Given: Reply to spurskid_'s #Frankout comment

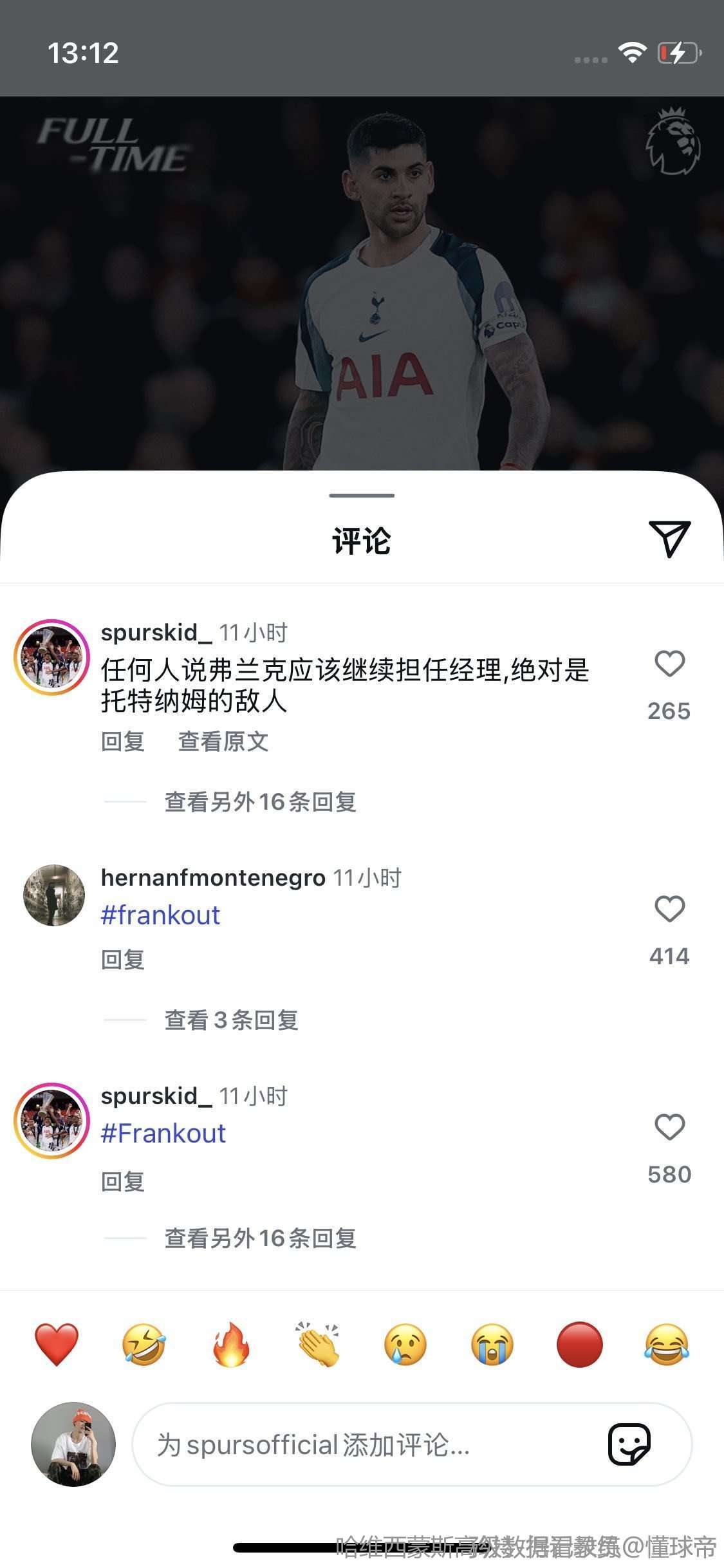Looking at the screenshot, I should coord(123,1182).
